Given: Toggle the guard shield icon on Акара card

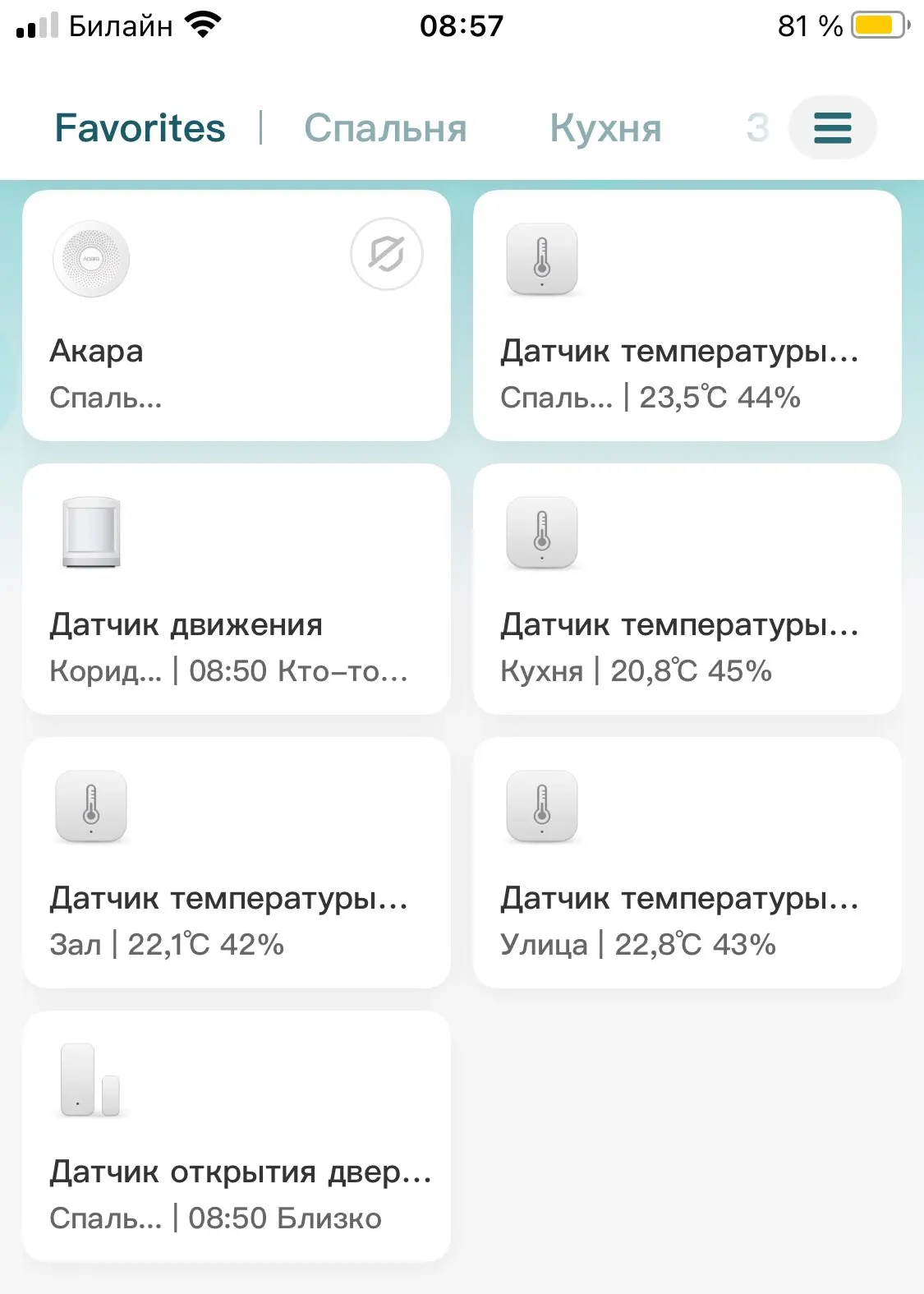Looking at the screenshot, I should point(386,254).
